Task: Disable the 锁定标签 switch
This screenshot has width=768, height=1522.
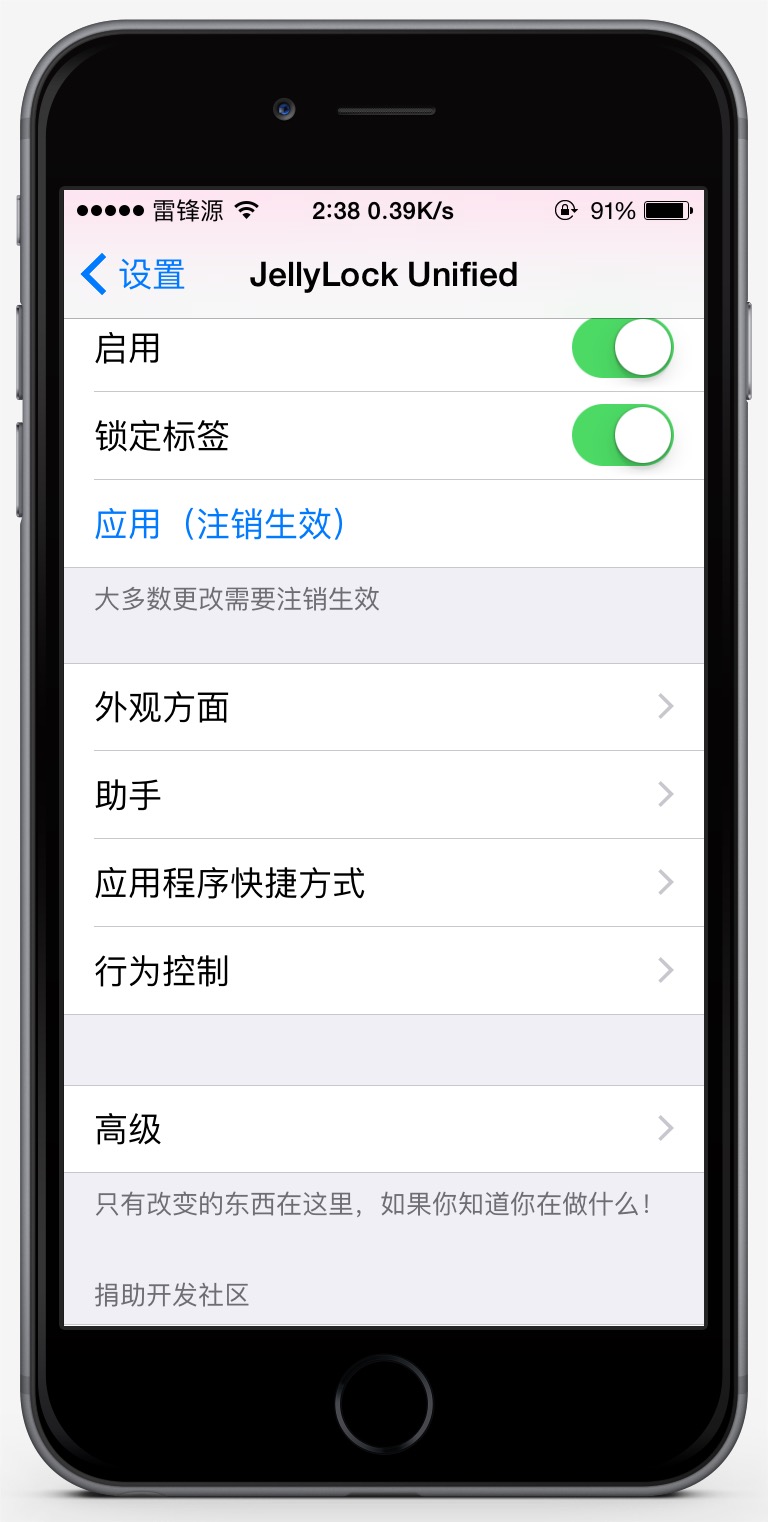Action: [622, 436]
